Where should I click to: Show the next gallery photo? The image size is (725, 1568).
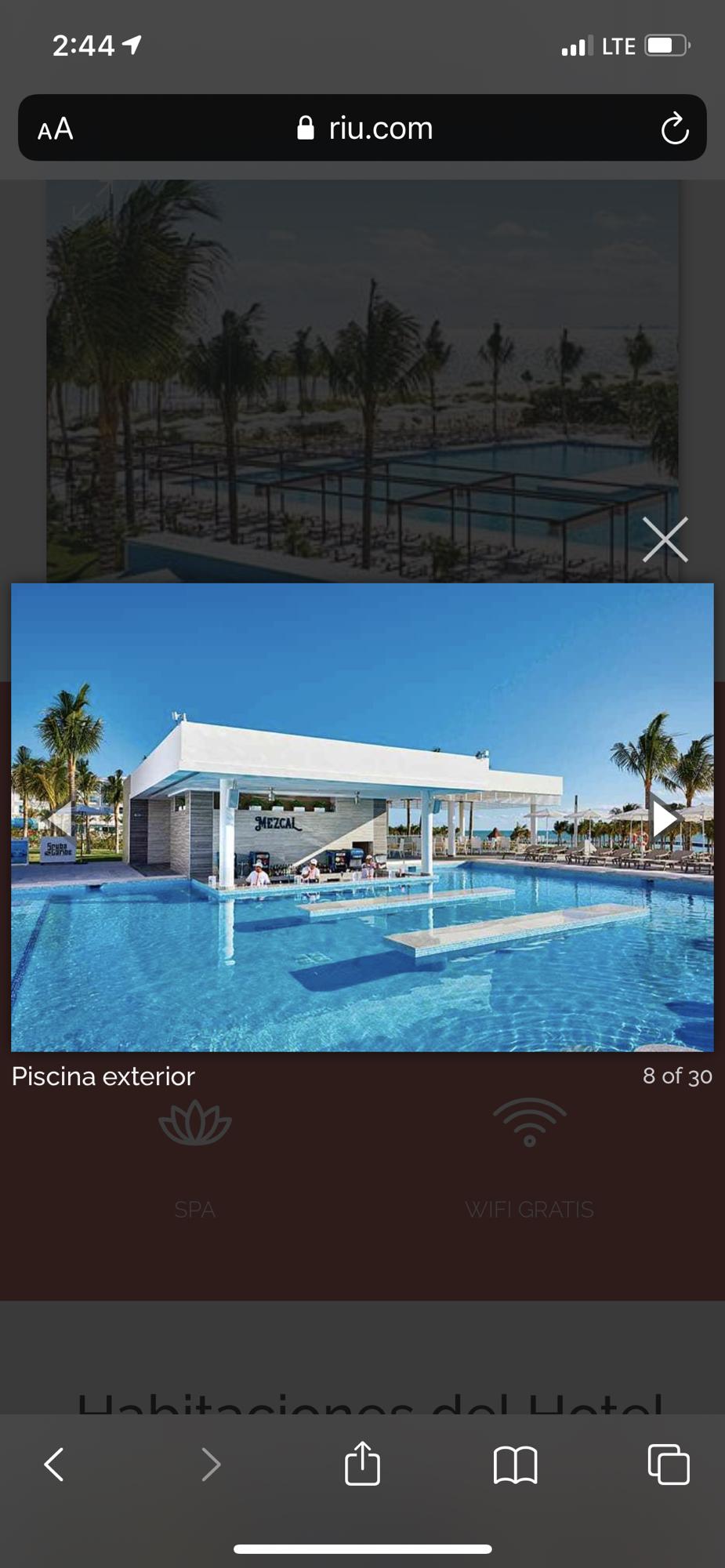tap(664, 818)
